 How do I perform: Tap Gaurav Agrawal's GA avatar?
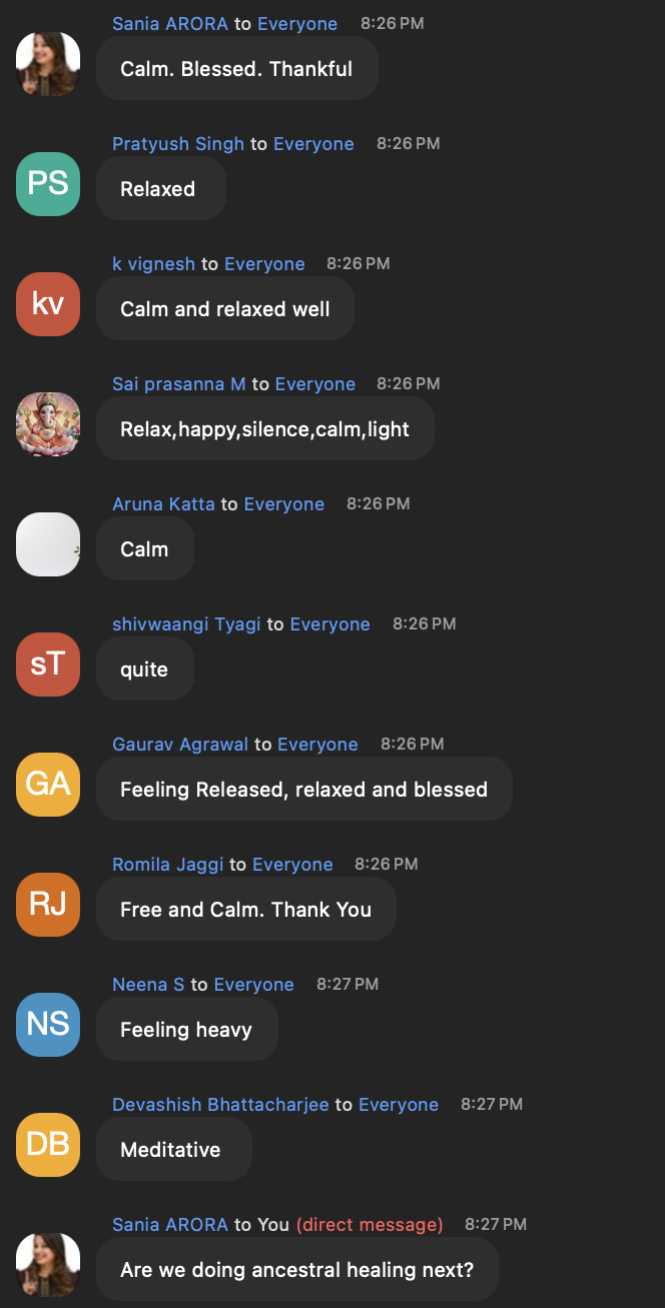coord(48,784)
